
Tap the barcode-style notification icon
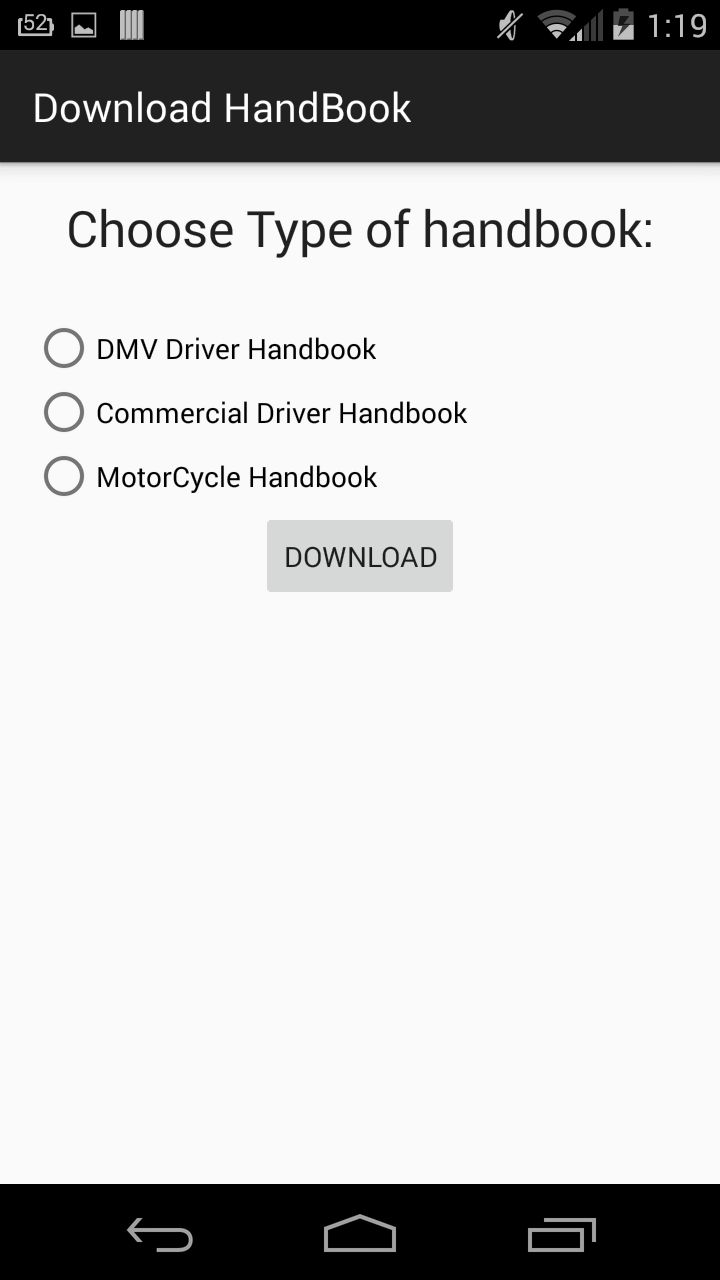click(131, 24)
